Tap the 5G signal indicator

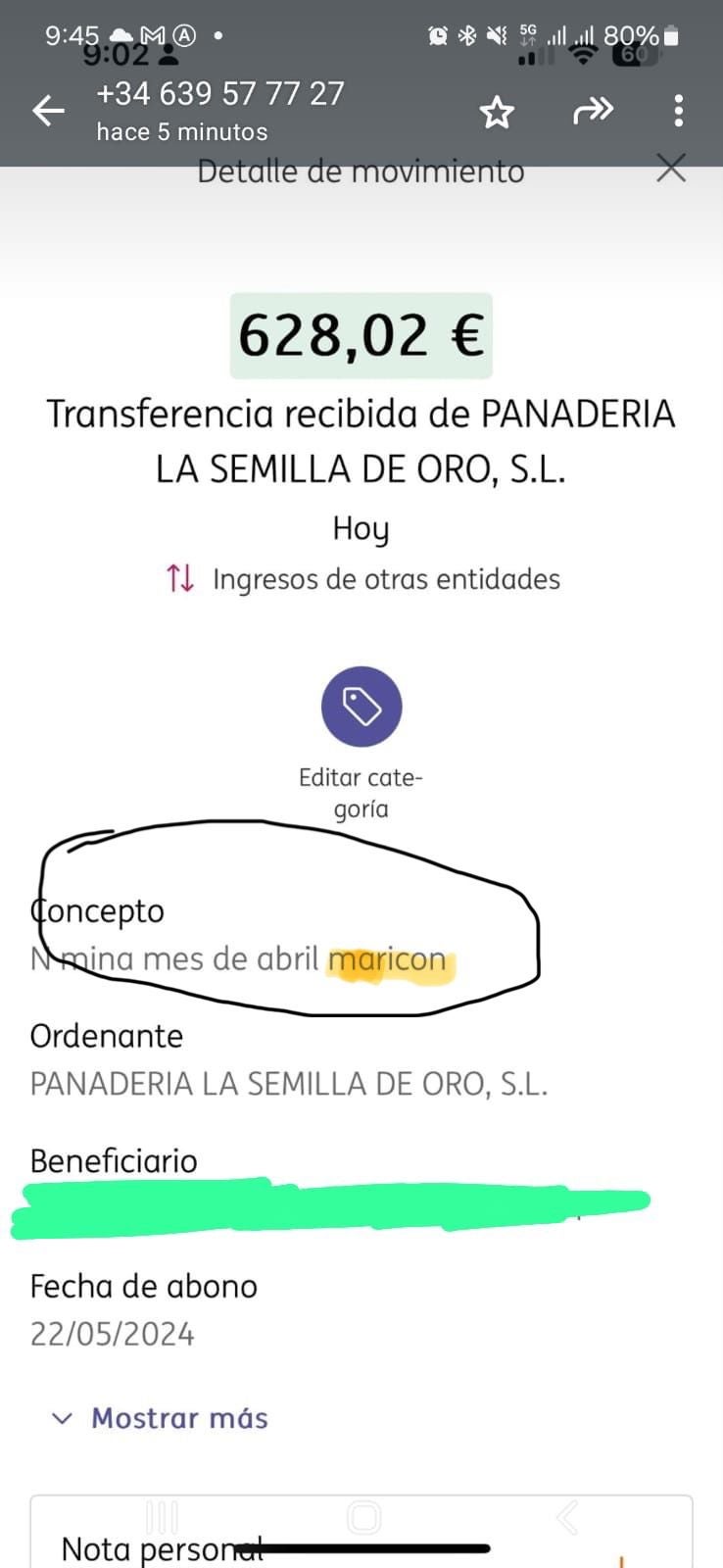[x=526, y=33]
